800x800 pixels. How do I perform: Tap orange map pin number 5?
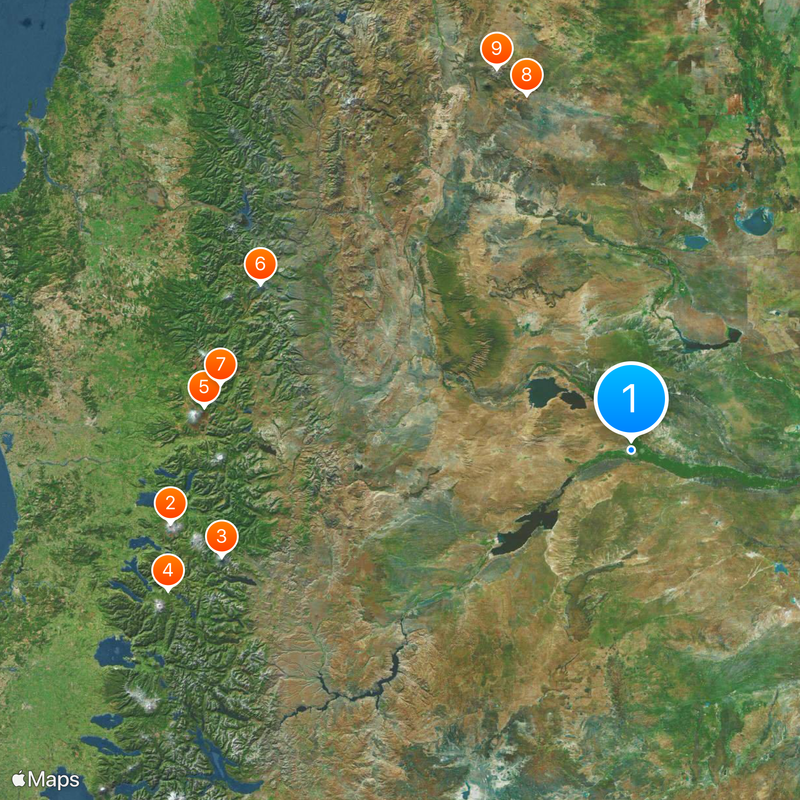tap(204, 386)
